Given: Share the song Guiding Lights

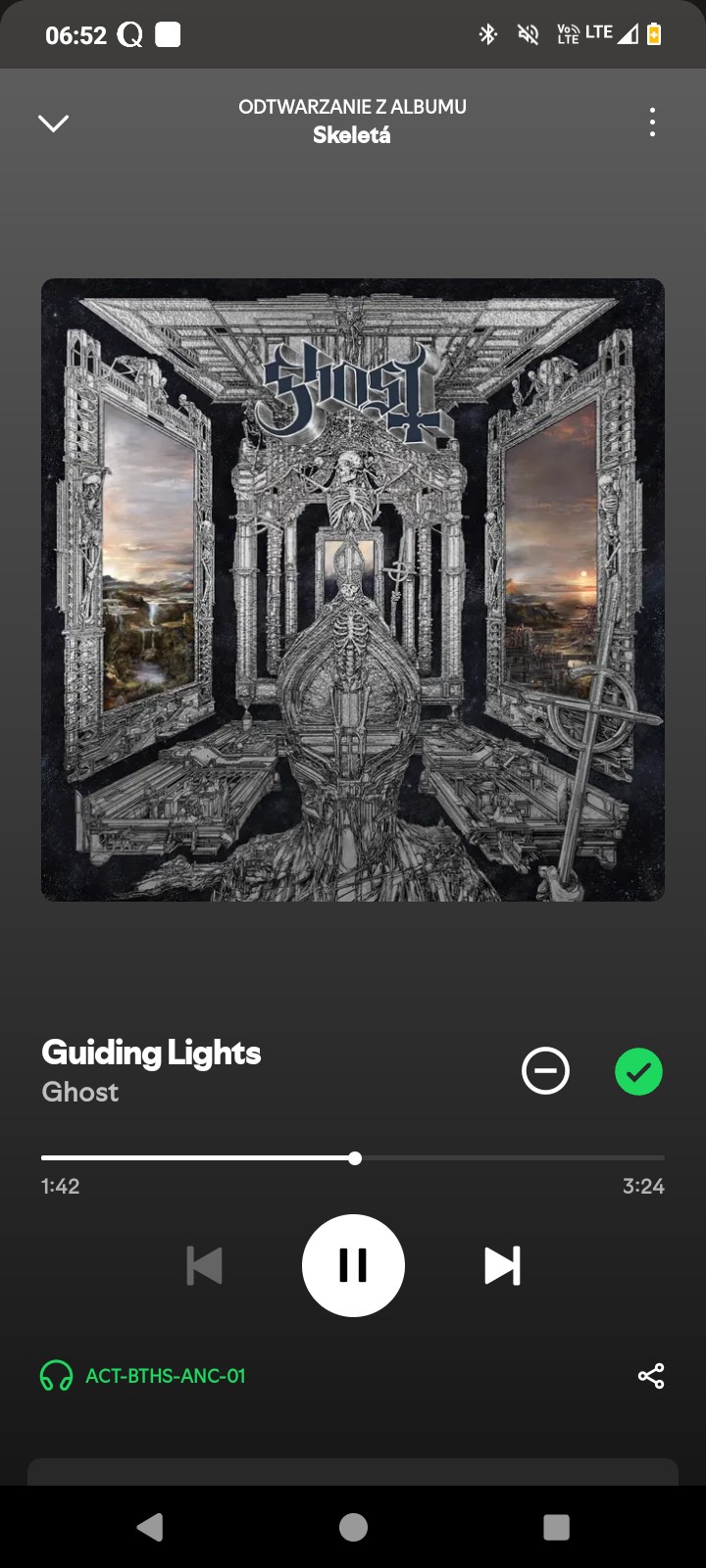Looking at the screenshot, I should tap(651, 1376).
